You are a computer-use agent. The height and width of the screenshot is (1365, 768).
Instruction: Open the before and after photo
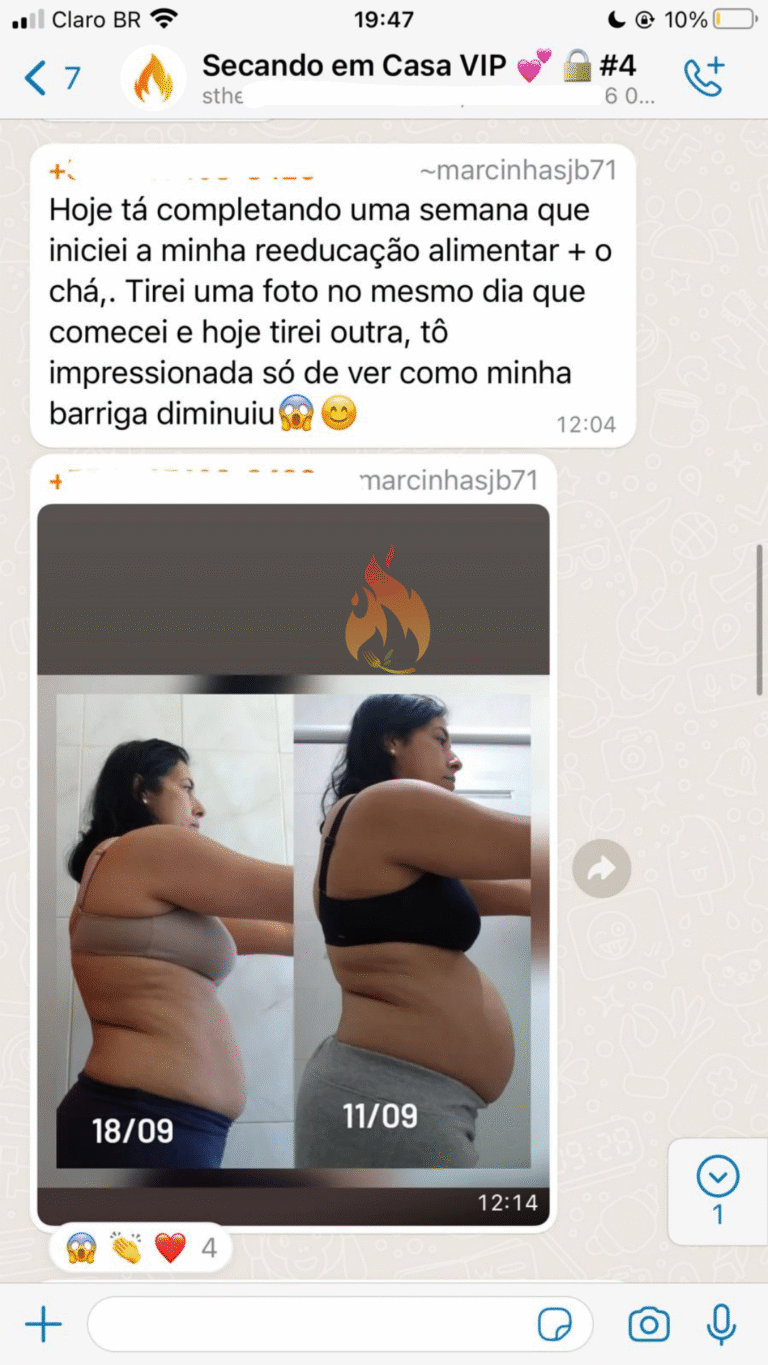[293, 860]
